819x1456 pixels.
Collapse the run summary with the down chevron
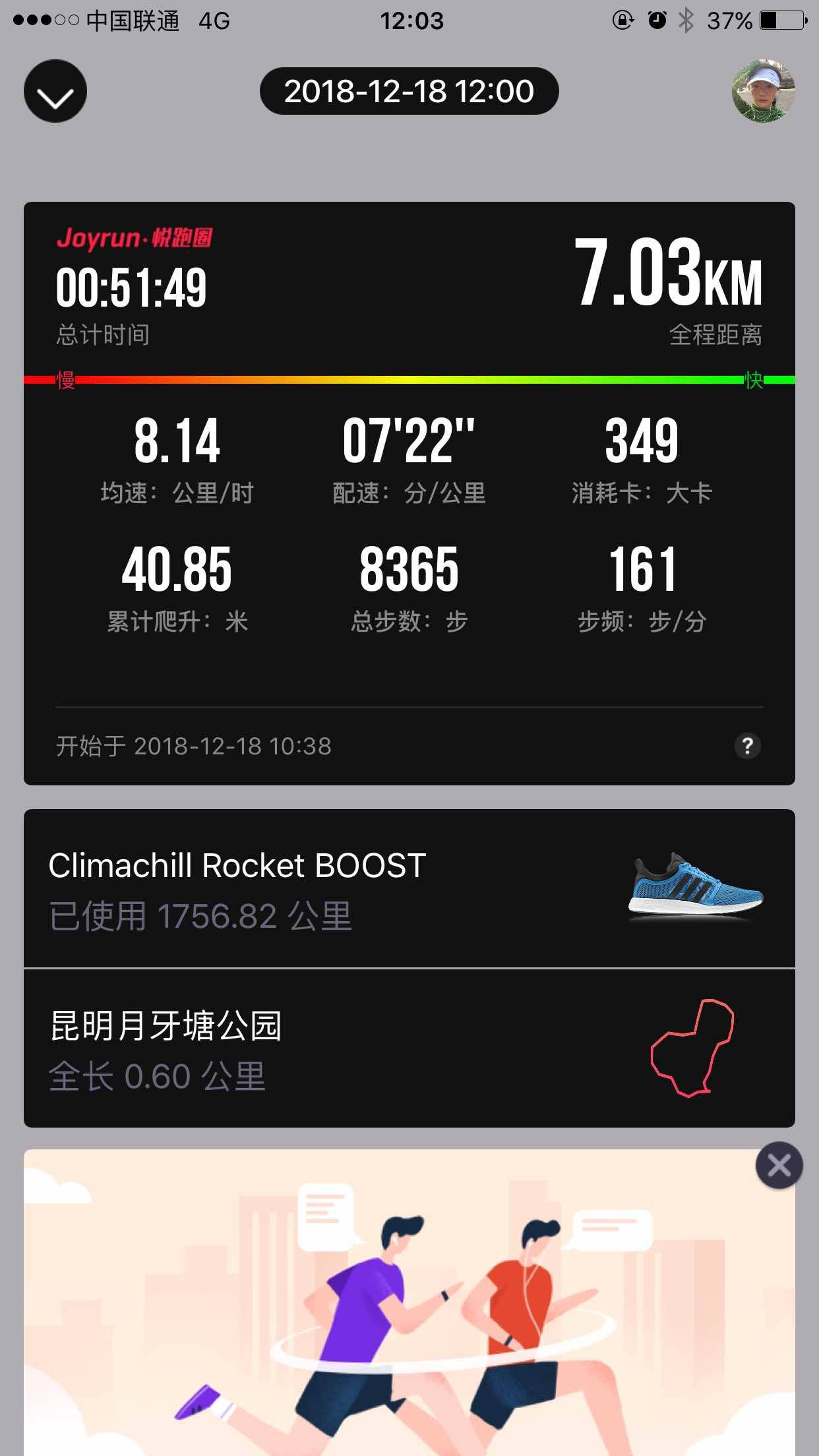coord(55,92)
